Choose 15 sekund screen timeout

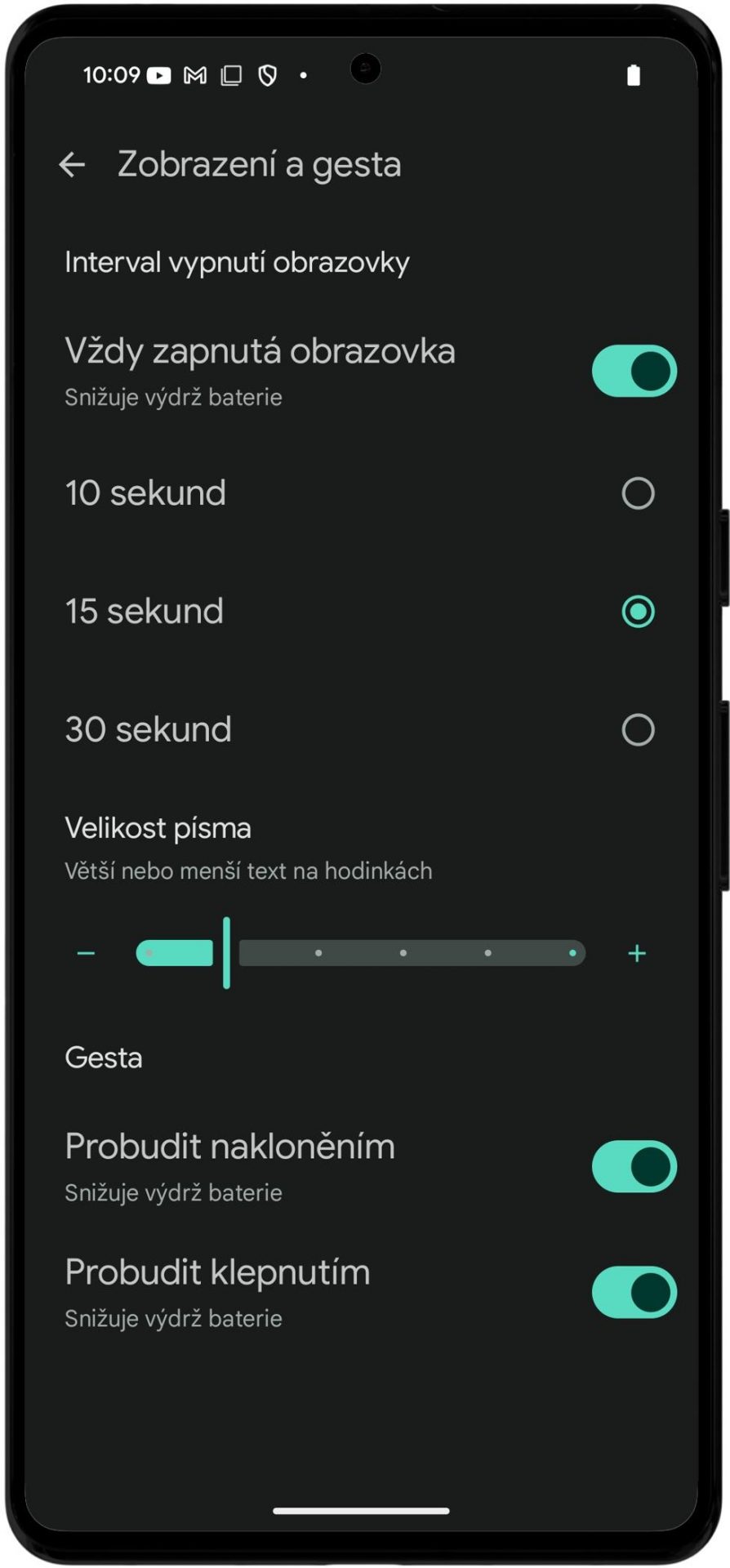pyautogui.click(x=364, y=612)
